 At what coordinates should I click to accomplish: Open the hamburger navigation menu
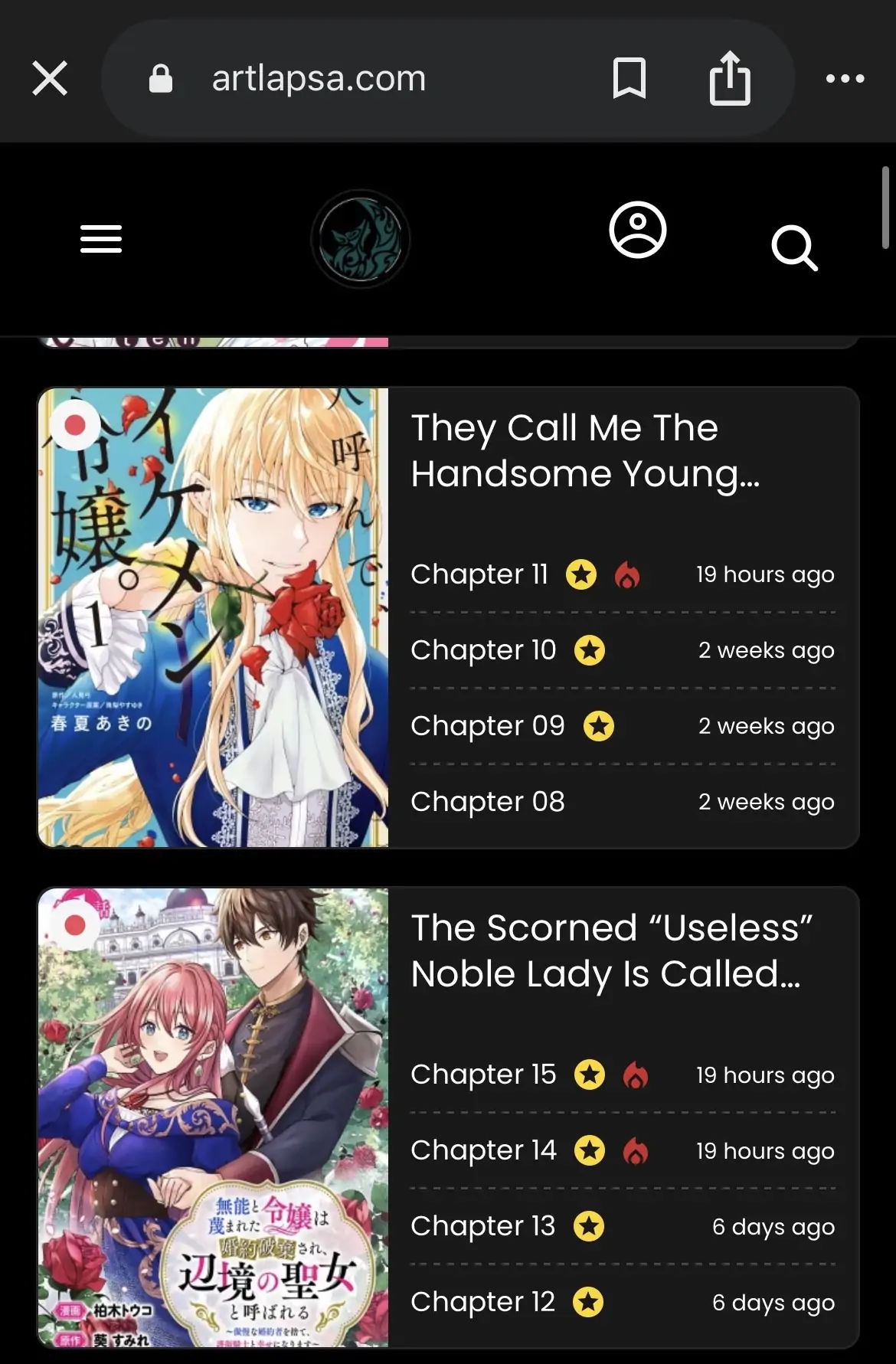[101, 239]
